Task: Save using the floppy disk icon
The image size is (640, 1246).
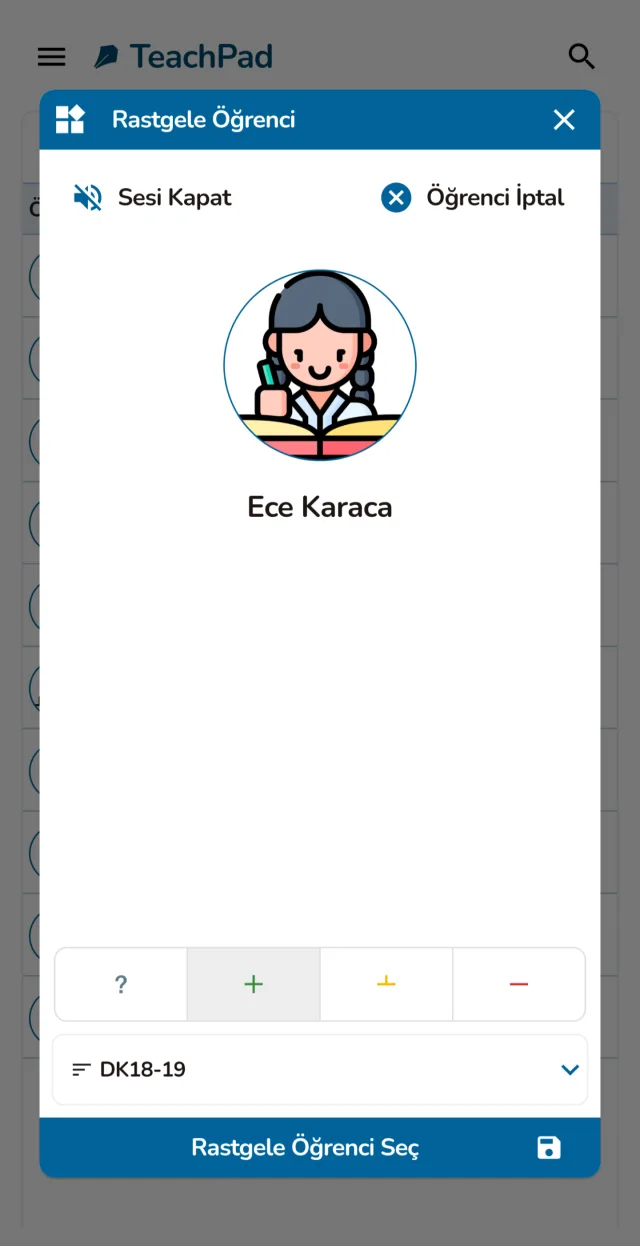Action: [x=549, y=1148]
